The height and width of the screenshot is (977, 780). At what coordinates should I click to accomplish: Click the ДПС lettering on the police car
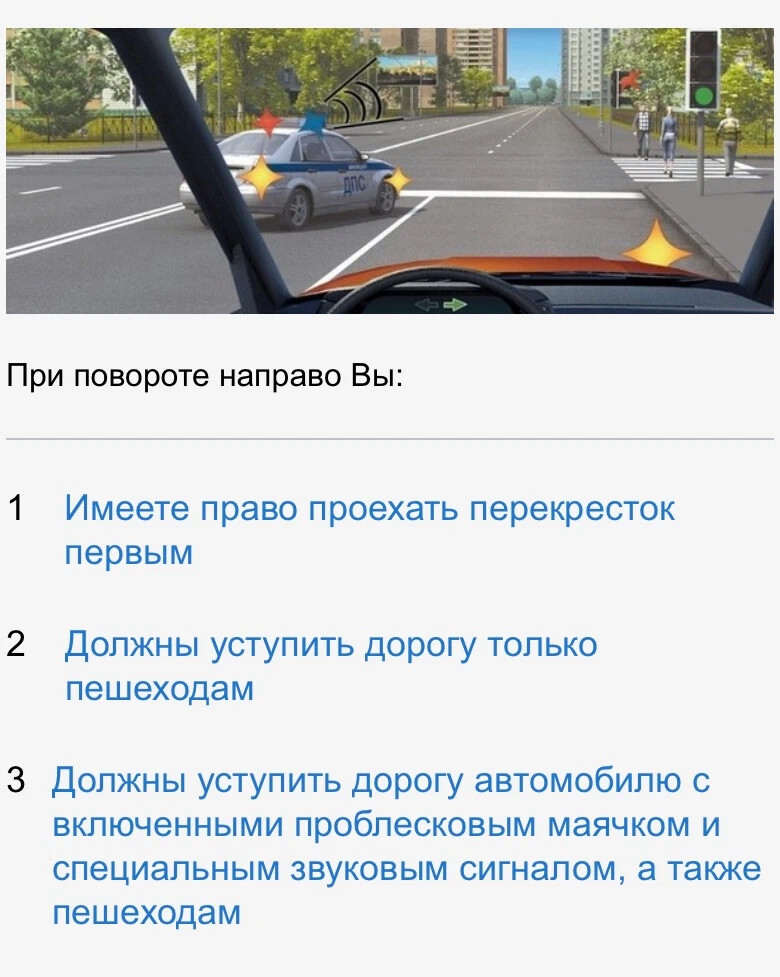click(355, 180)
